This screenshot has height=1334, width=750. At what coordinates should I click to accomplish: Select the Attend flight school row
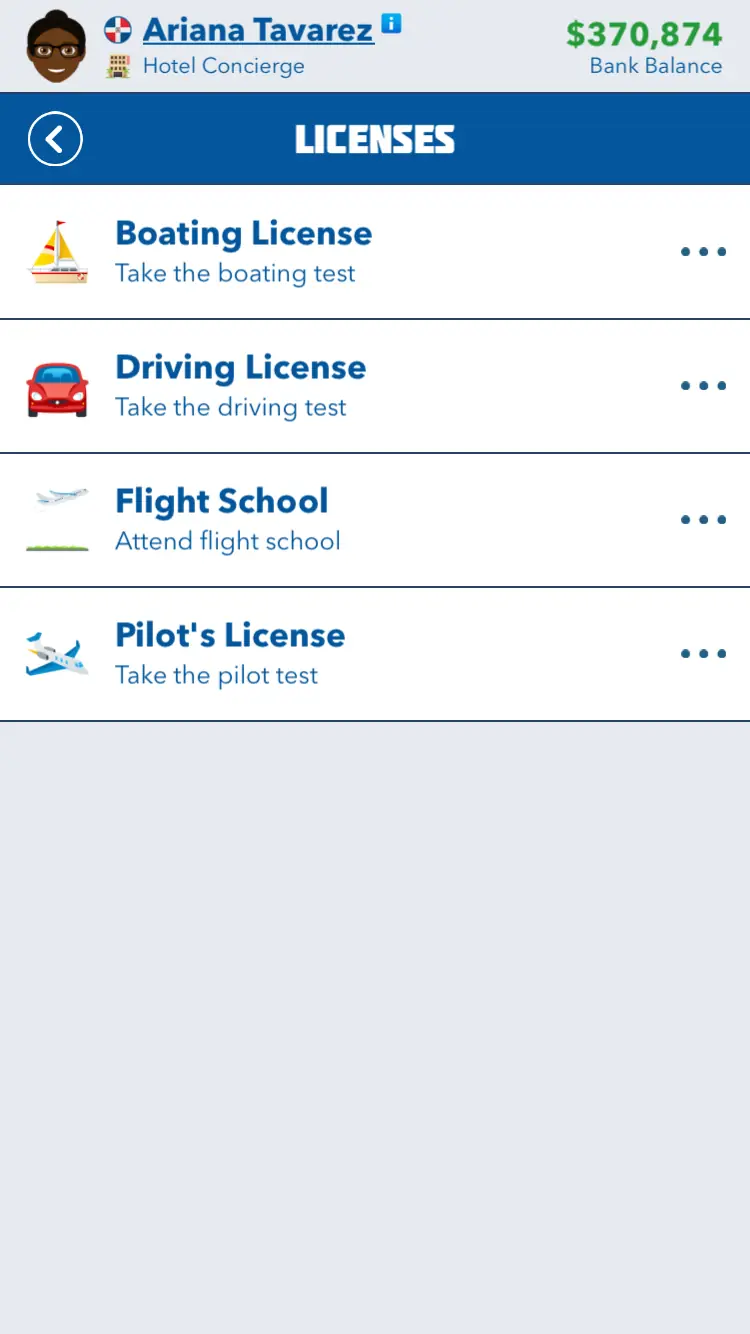(227, 541)
